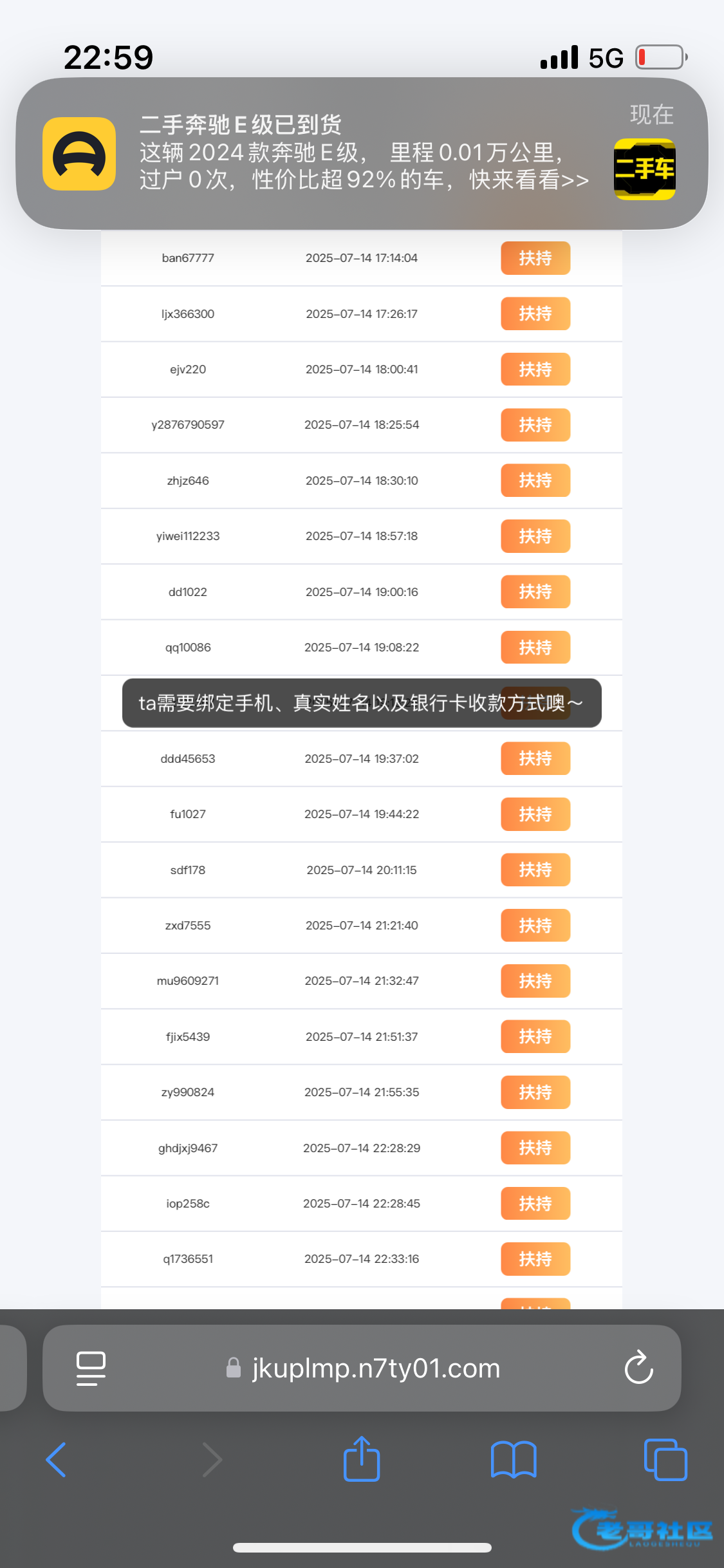Tap 扶持 for user dd1022
Viewport: 724px width, 1568px height.
coord(535,592)
